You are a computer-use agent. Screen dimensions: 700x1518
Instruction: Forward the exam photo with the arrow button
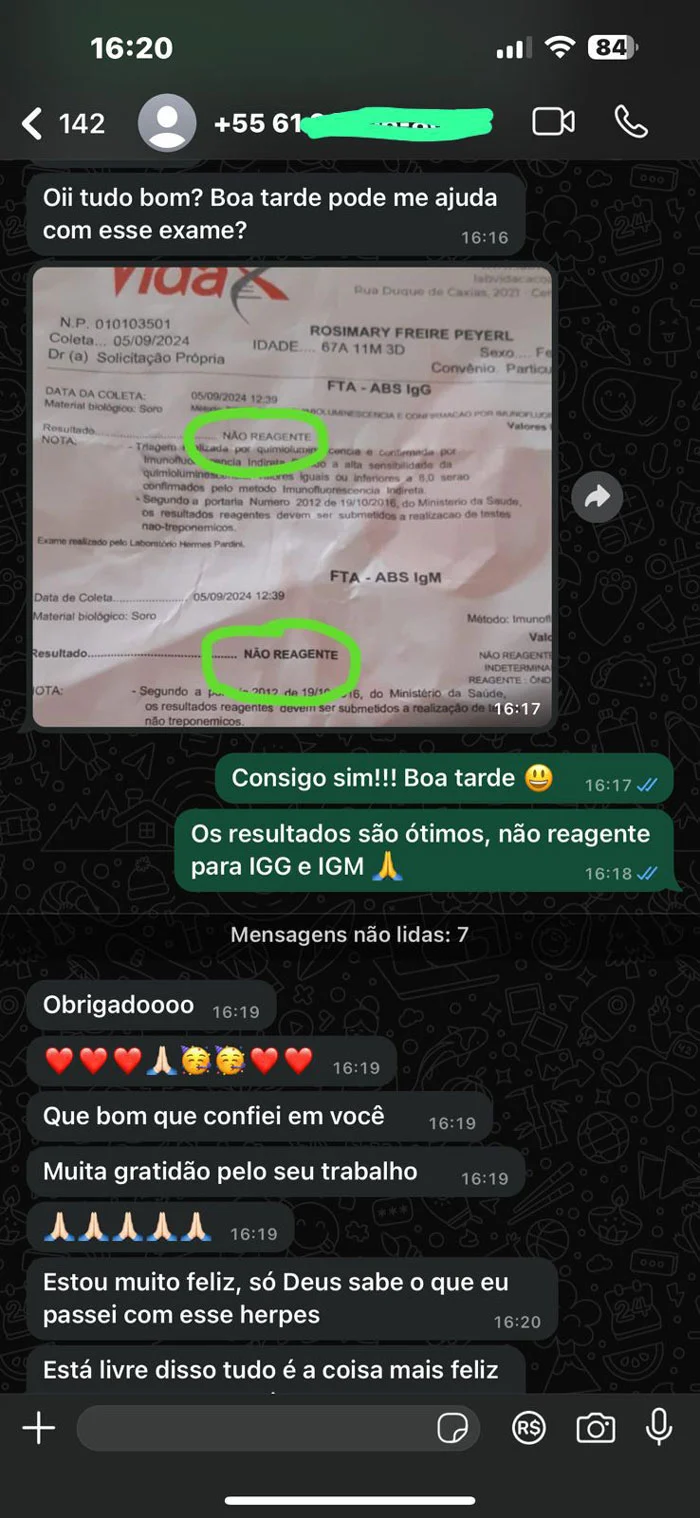pos(598,497)
